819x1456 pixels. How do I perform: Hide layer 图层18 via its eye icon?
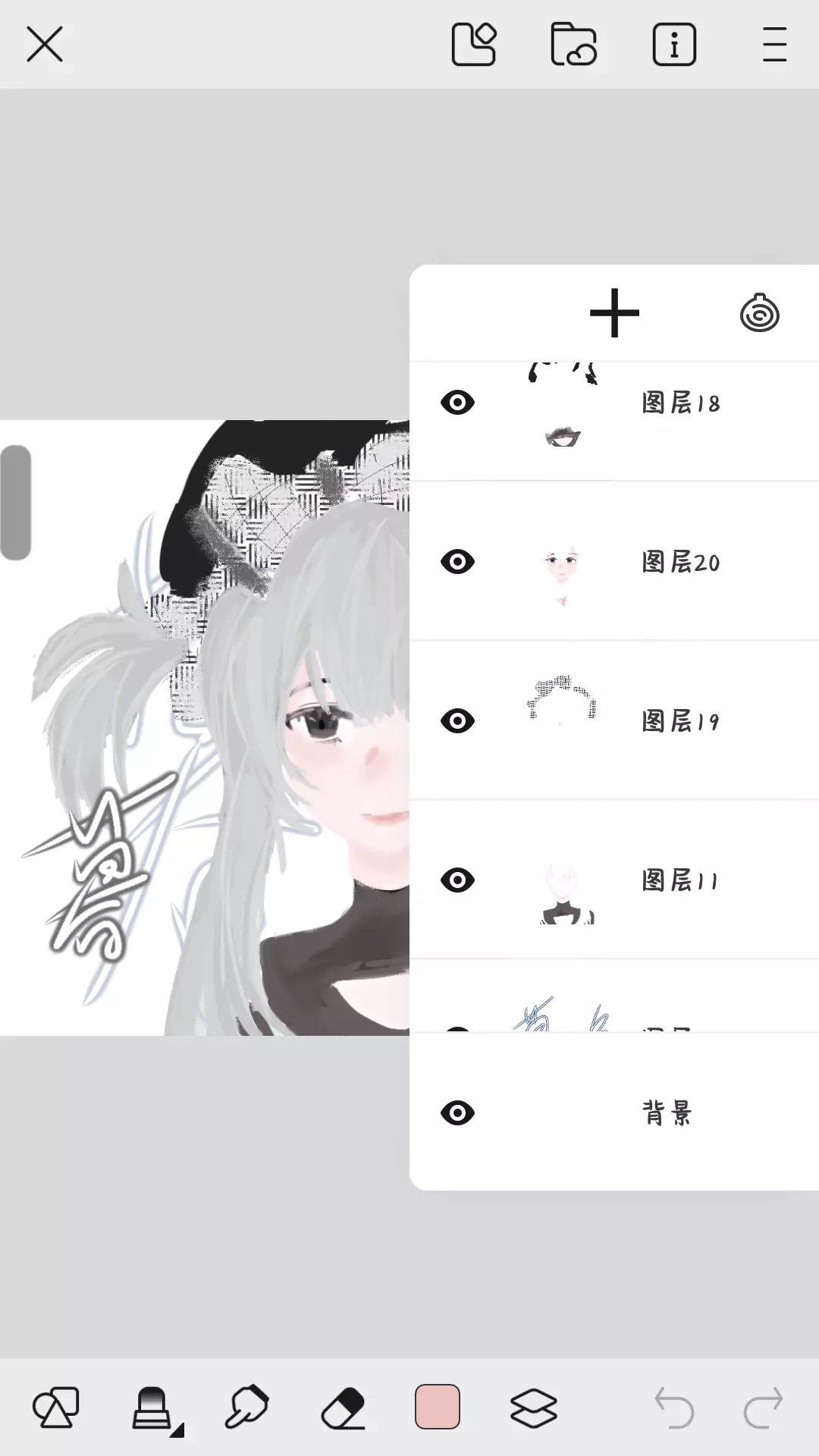457,403
